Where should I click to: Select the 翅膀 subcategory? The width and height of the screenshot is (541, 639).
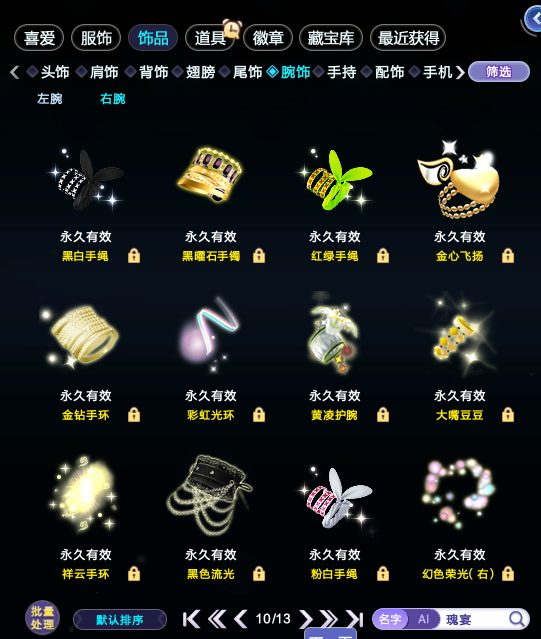pos(200,72)
